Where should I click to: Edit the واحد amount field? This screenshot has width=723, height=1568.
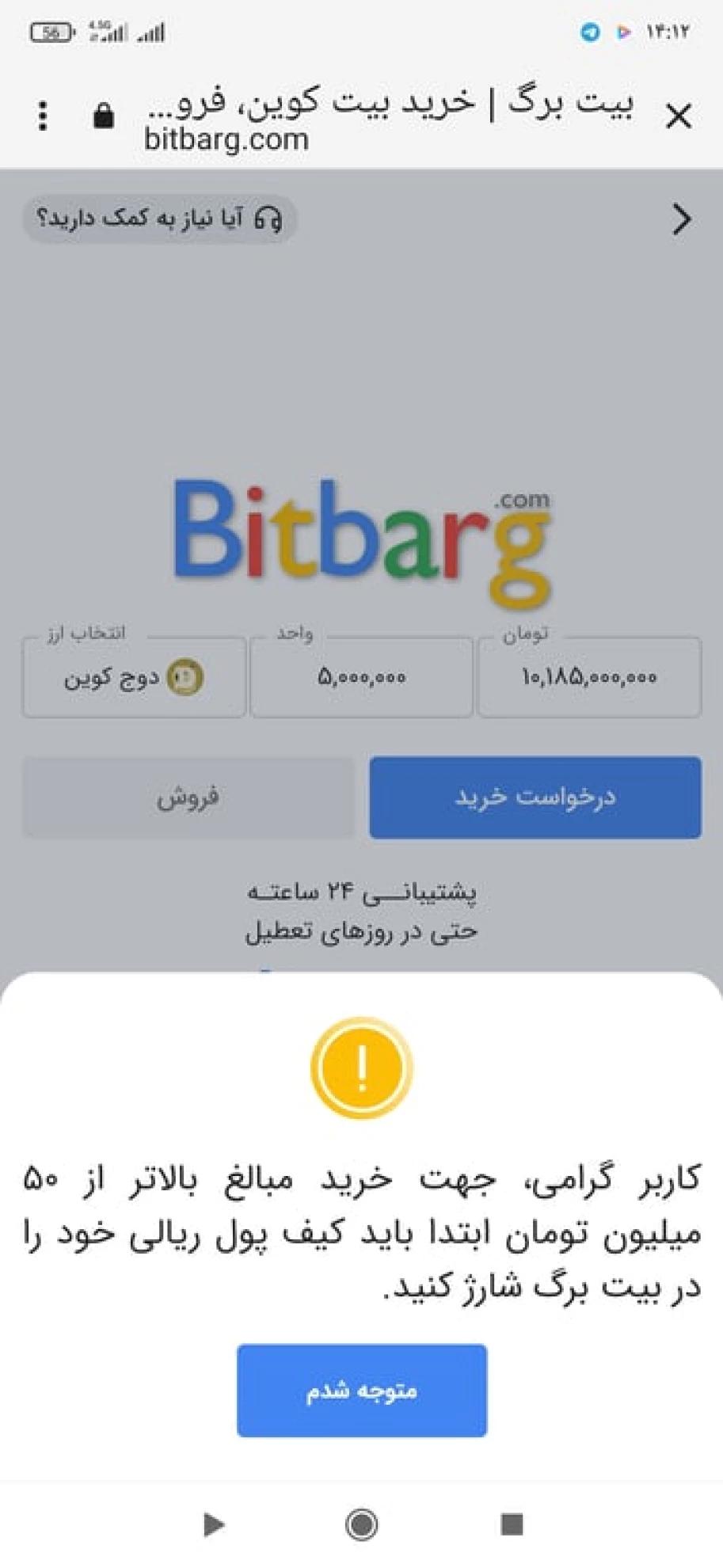pos(361,678)
